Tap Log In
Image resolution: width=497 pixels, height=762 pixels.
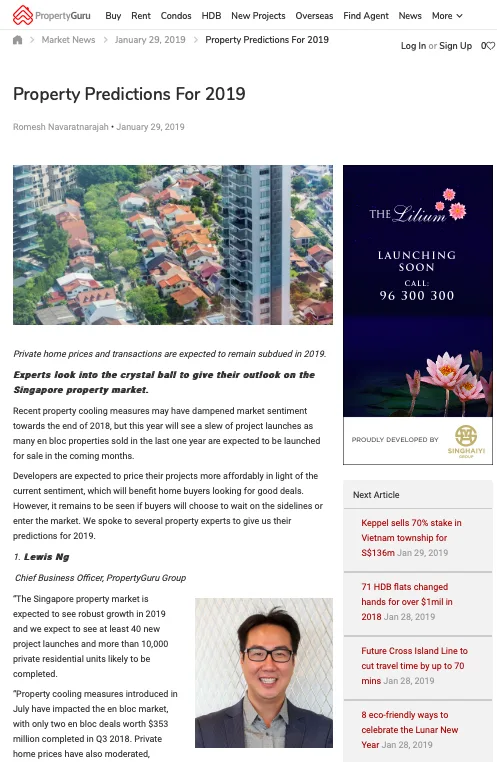coord(413,46)
